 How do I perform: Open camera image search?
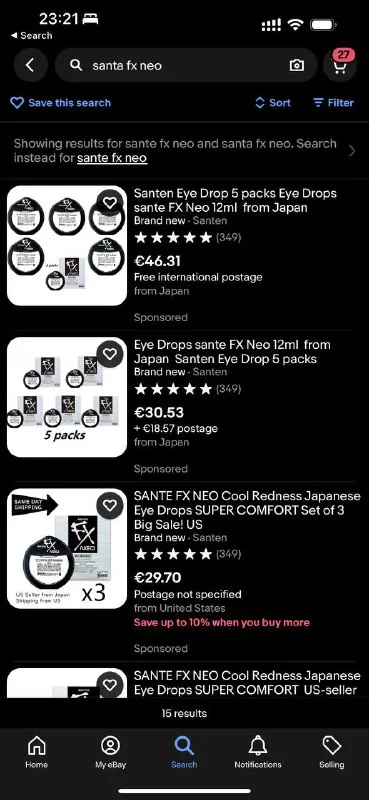(x=297, y=65)
